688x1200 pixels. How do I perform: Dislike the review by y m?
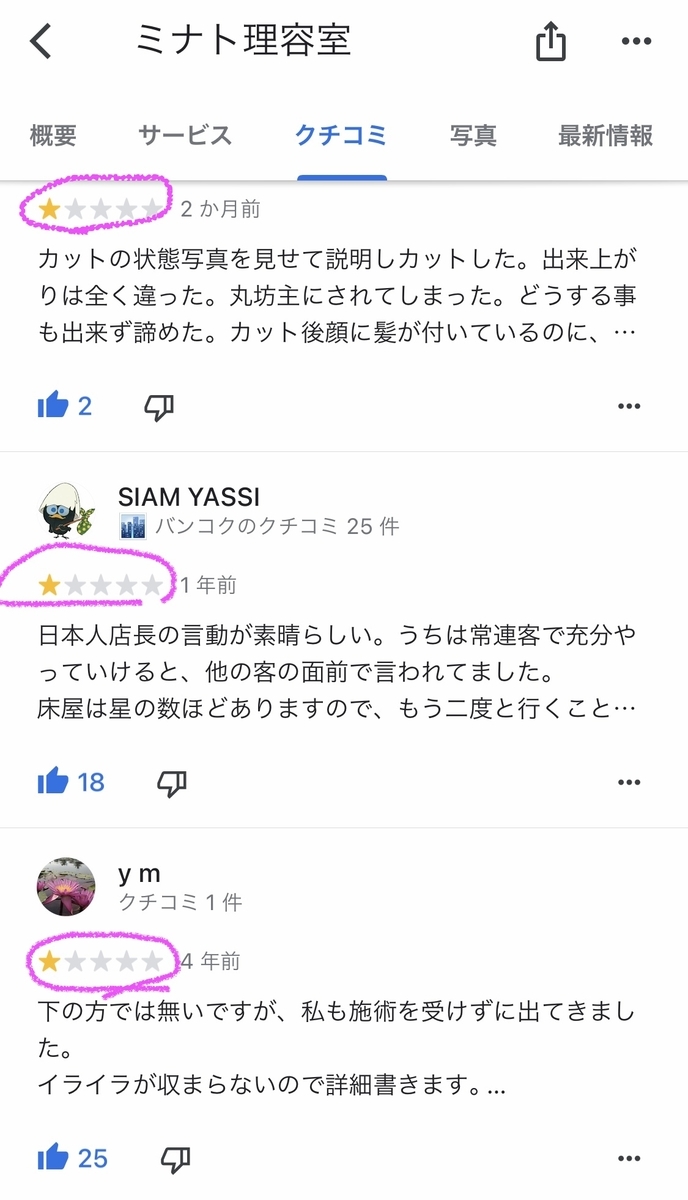pos(175,1159)
